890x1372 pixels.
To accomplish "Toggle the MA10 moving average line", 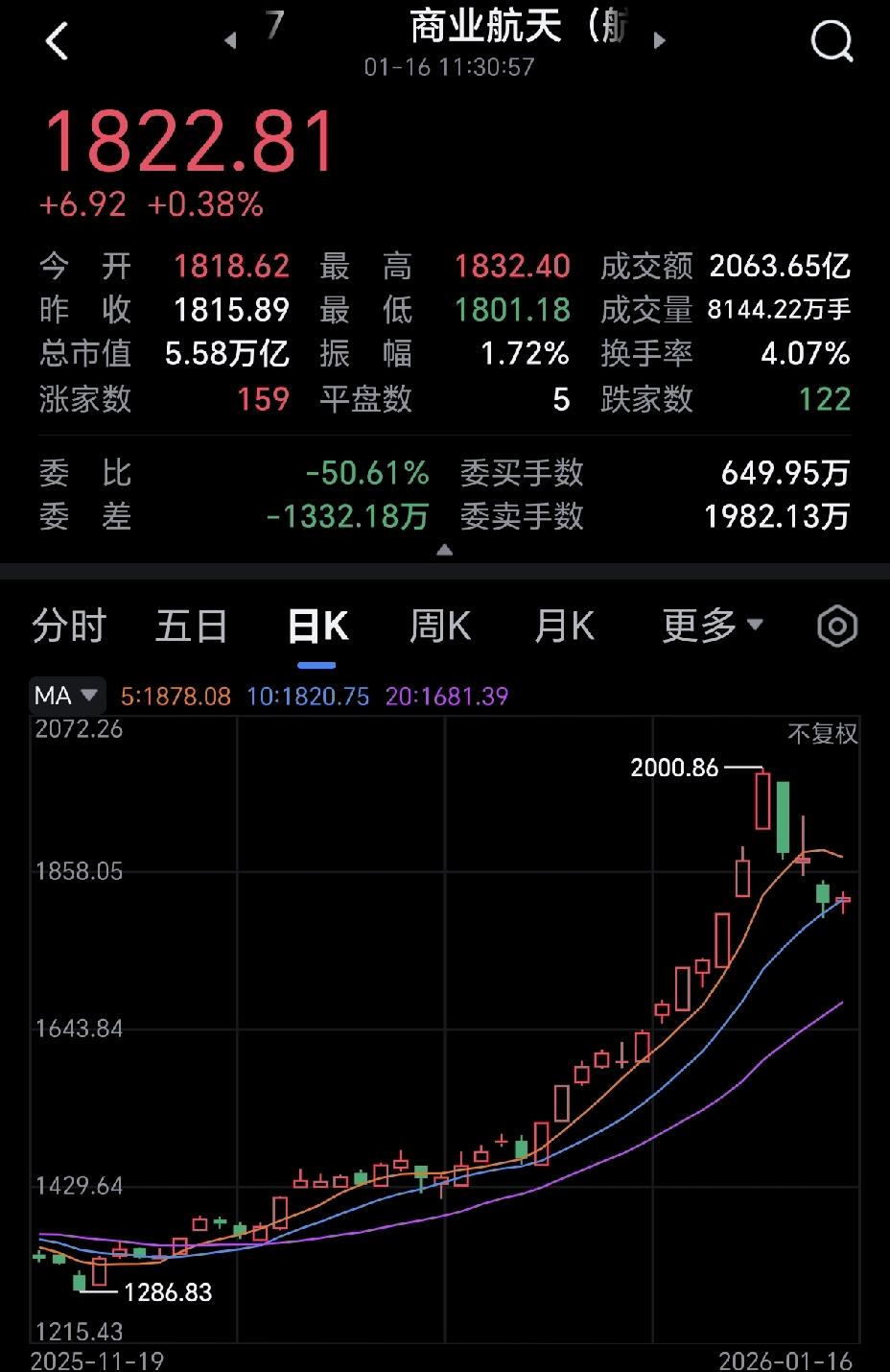I will click(307, 696).
